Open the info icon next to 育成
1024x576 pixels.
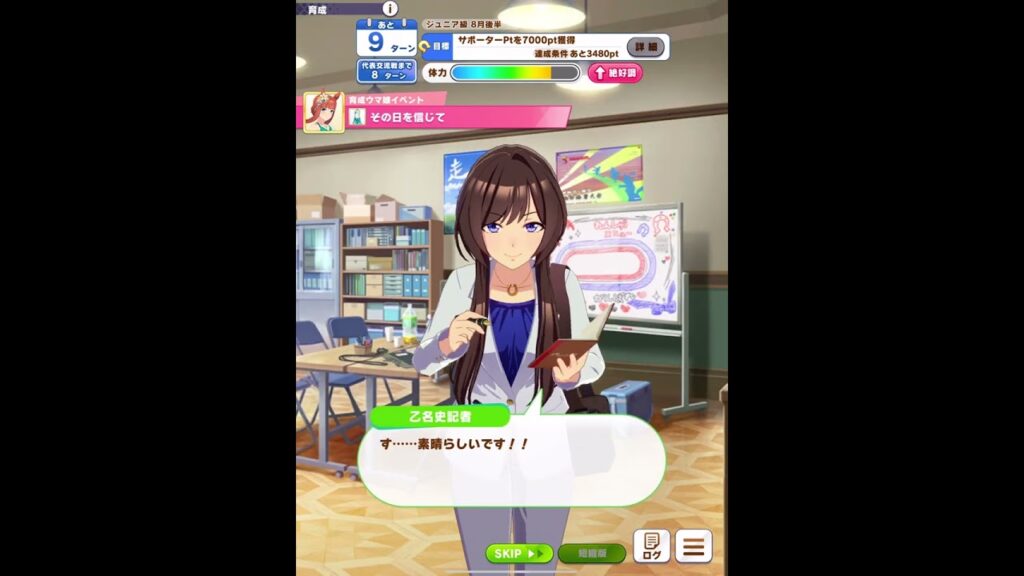tap(390, 8)
